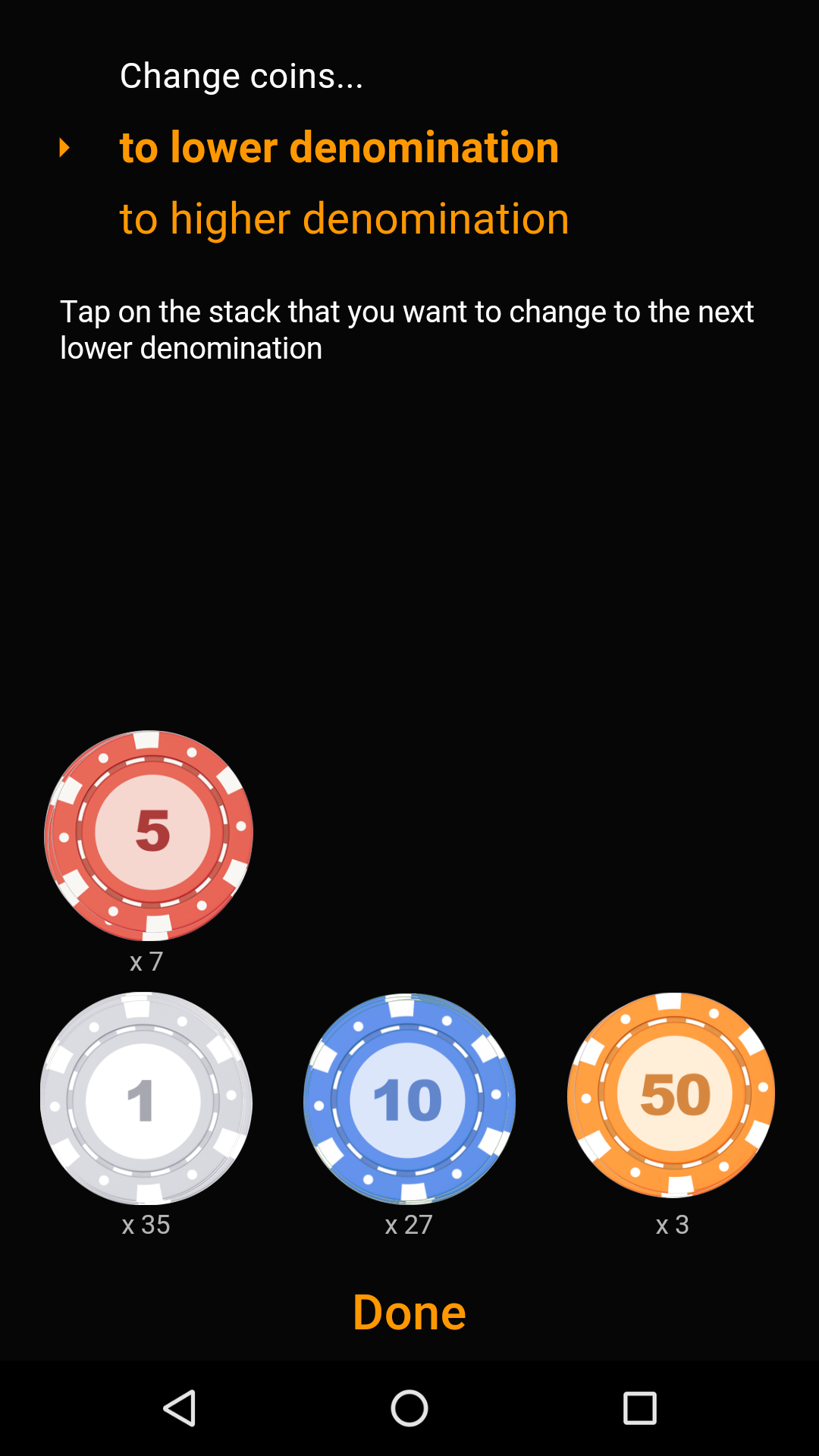Viewport: 819px width, 1456px height.
Task: Tap the white 1 chip stack
Action: click(146, 1098)
